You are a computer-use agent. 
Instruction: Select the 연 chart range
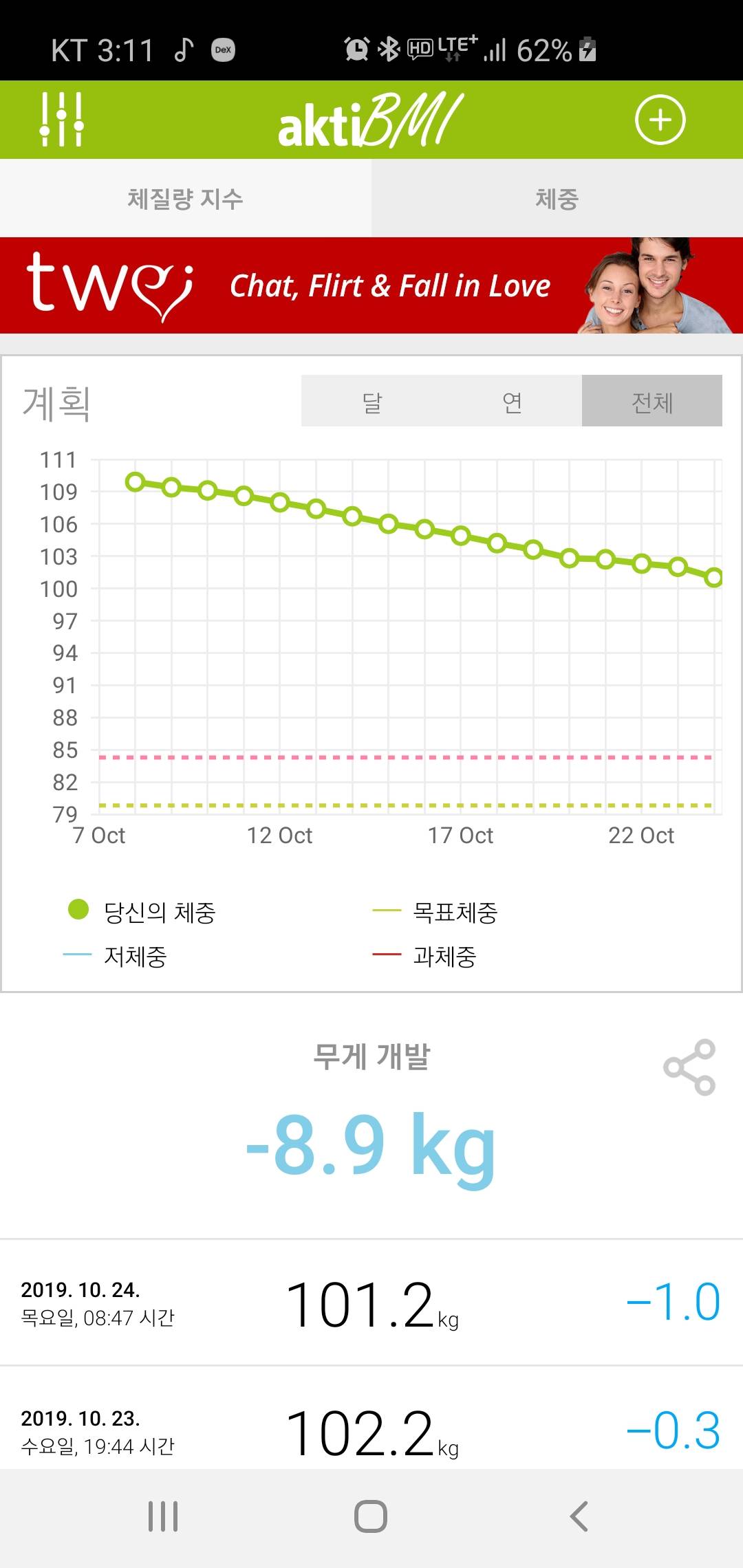[512, 401]
